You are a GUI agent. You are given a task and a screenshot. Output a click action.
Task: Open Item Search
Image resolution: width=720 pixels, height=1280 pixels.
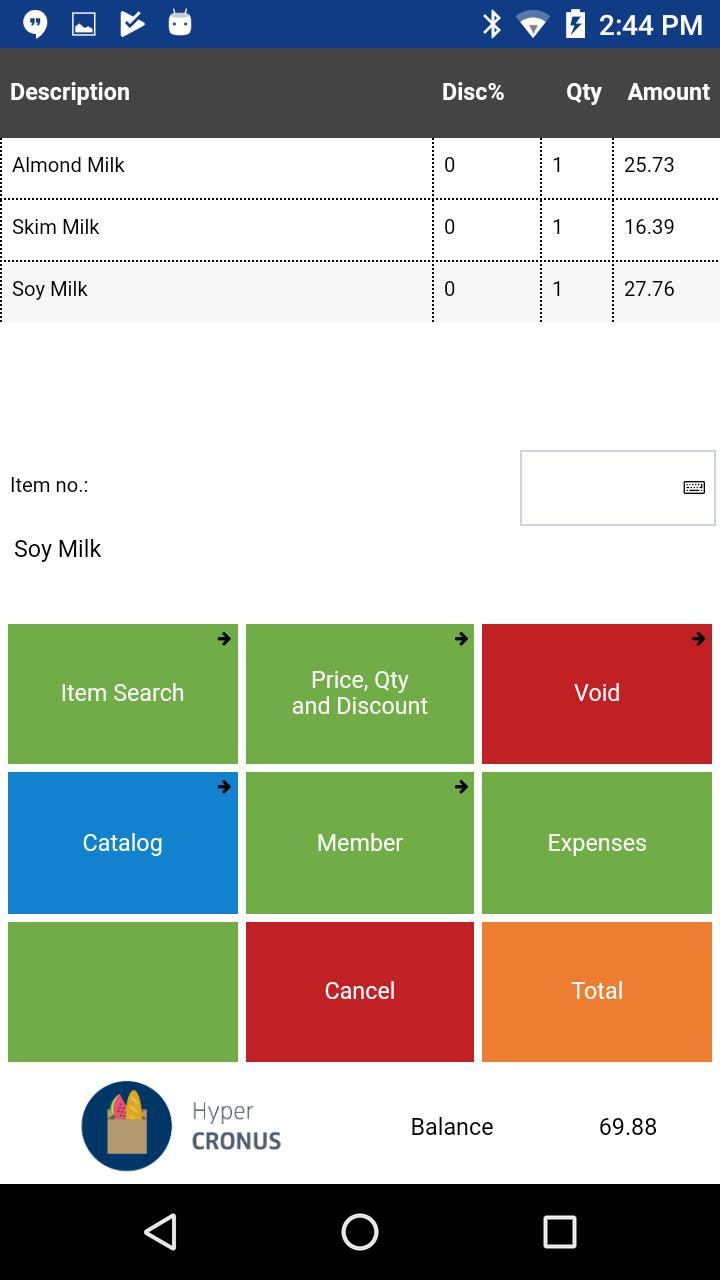pos(123,693)
